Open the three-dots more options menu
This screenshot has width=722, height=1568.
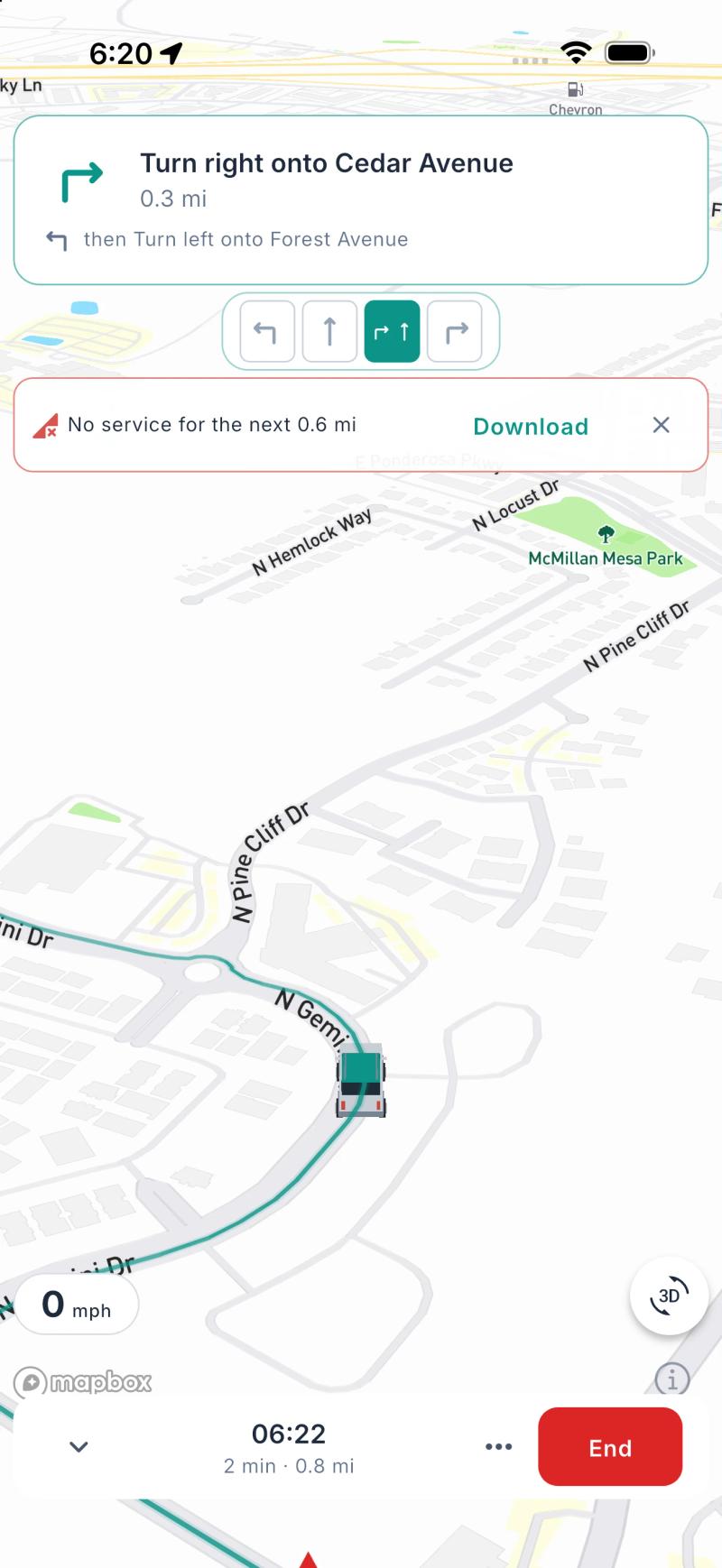498,1446
